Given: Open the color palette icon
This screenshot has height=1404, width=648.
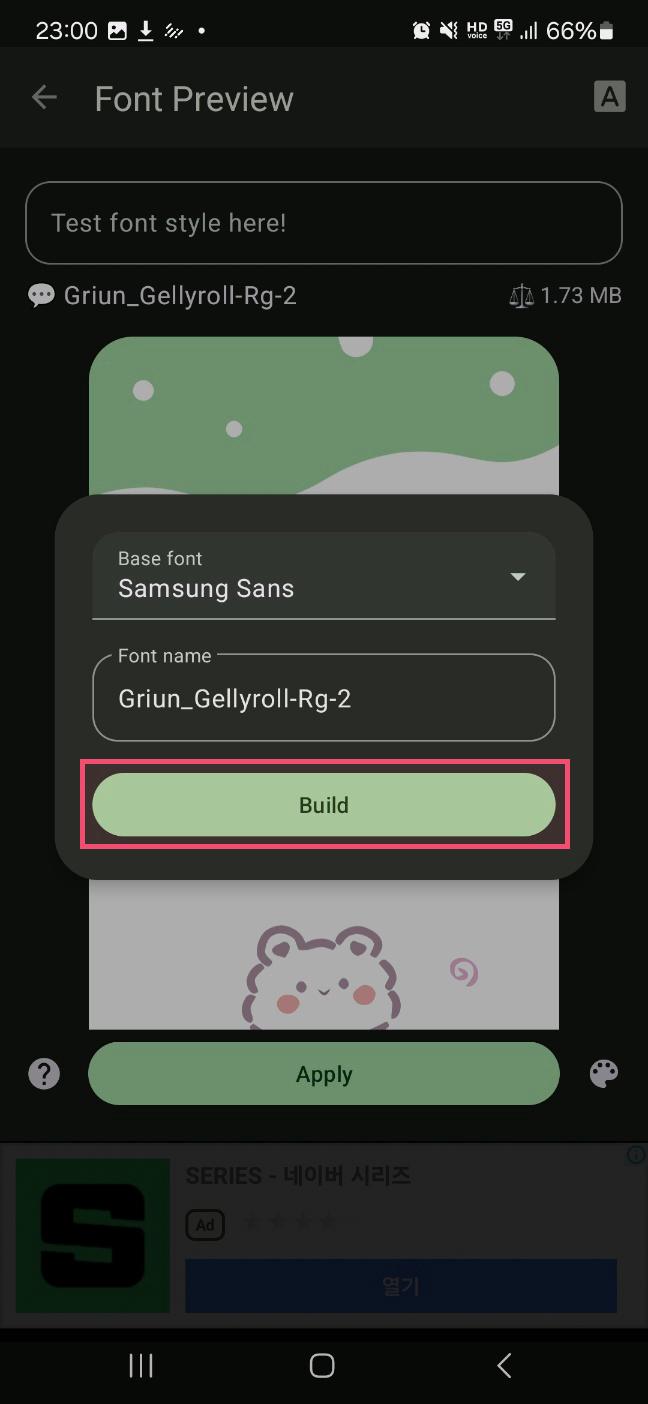Looking at the screenshot, I should pos(604,1074).
